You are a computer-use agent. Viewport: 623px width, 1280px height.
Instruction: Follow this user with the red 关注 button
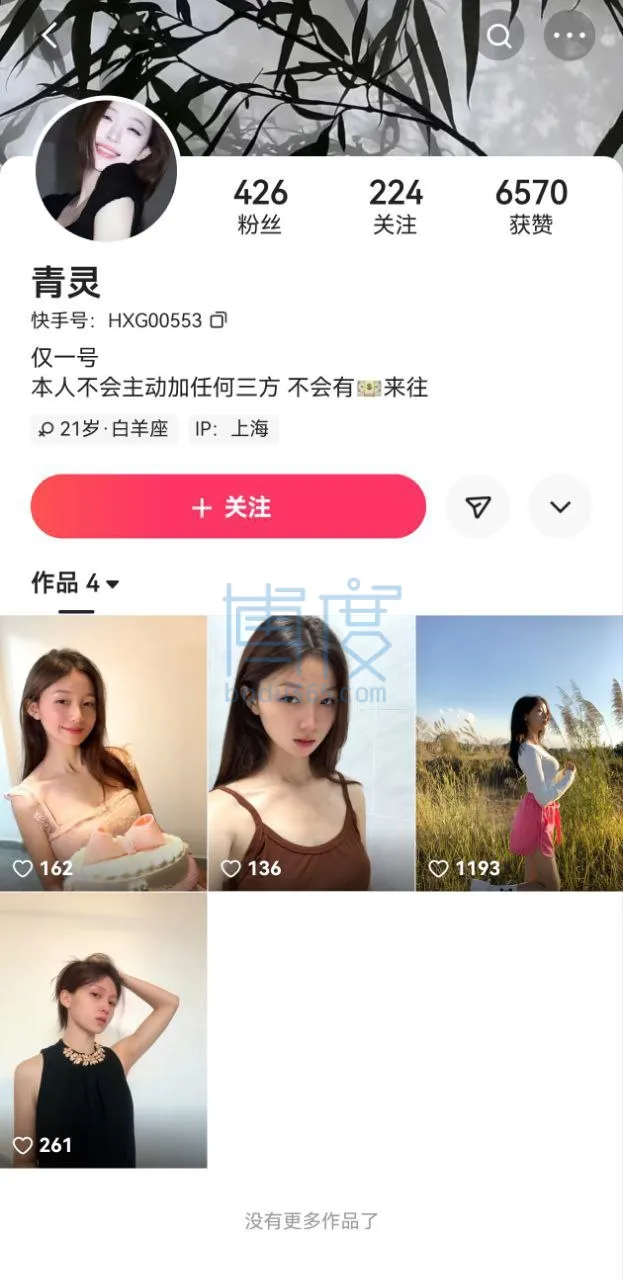click(x=228, y=507)
